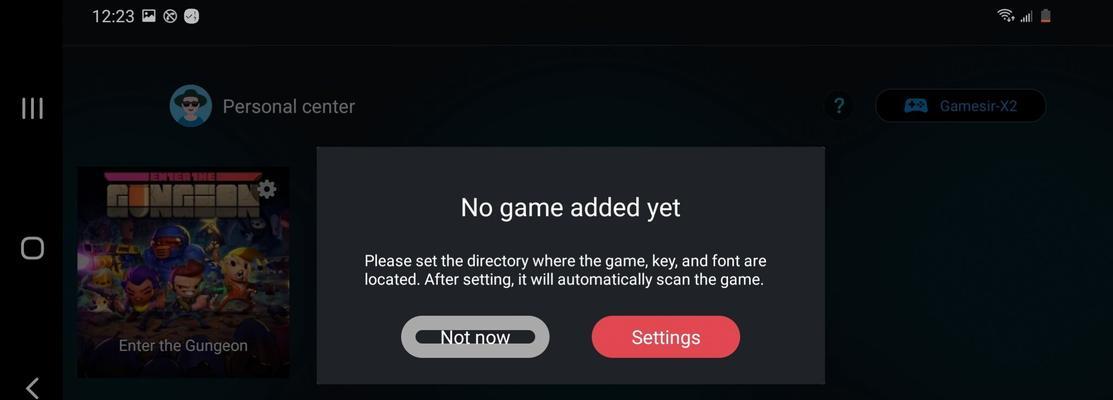Screen dimensions: 1113x400
Task: Go back using system back arrow
Action: 32,388
